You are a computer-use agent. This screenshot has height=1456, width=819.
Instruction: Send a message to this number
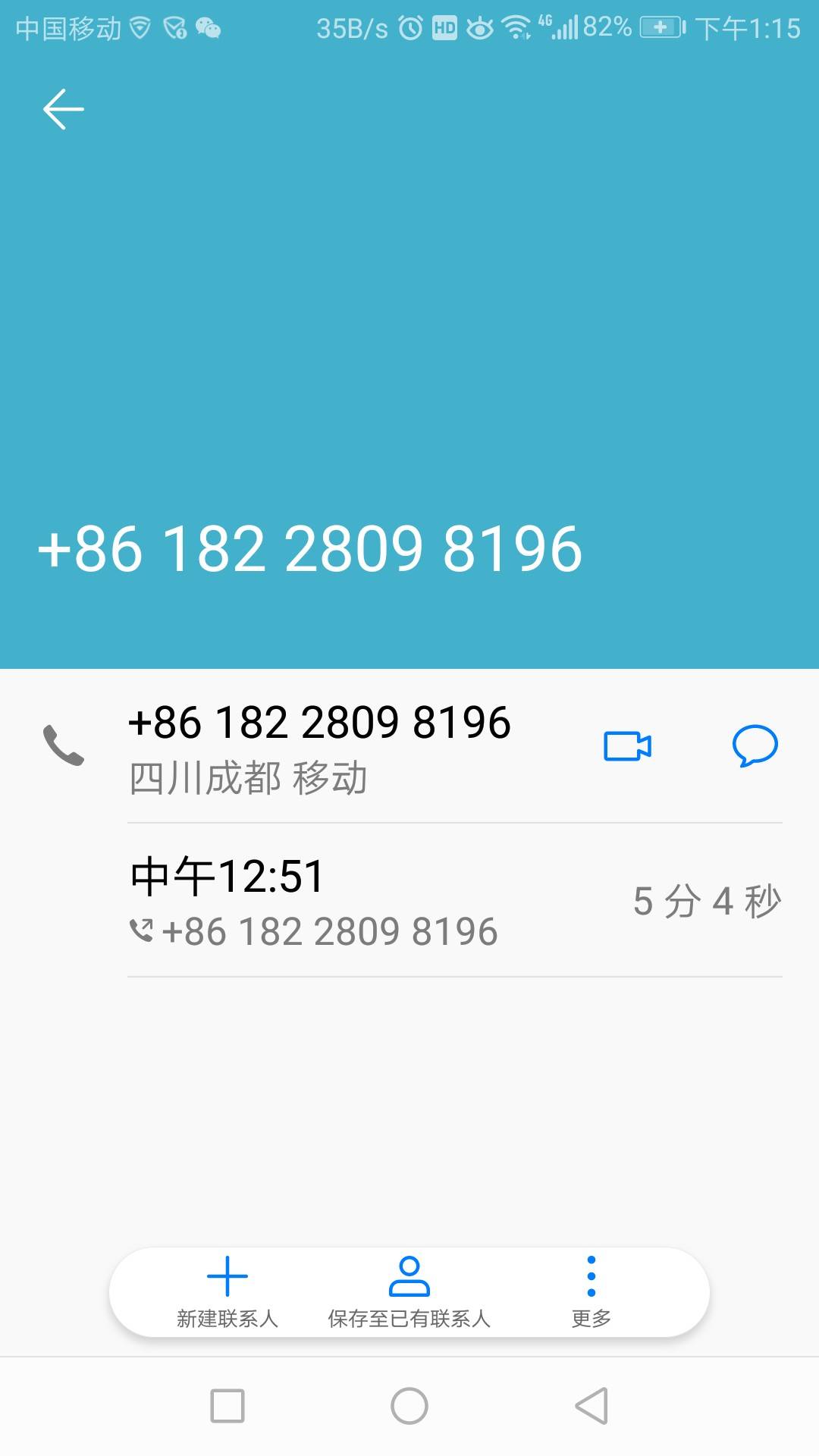click(755, 746)
